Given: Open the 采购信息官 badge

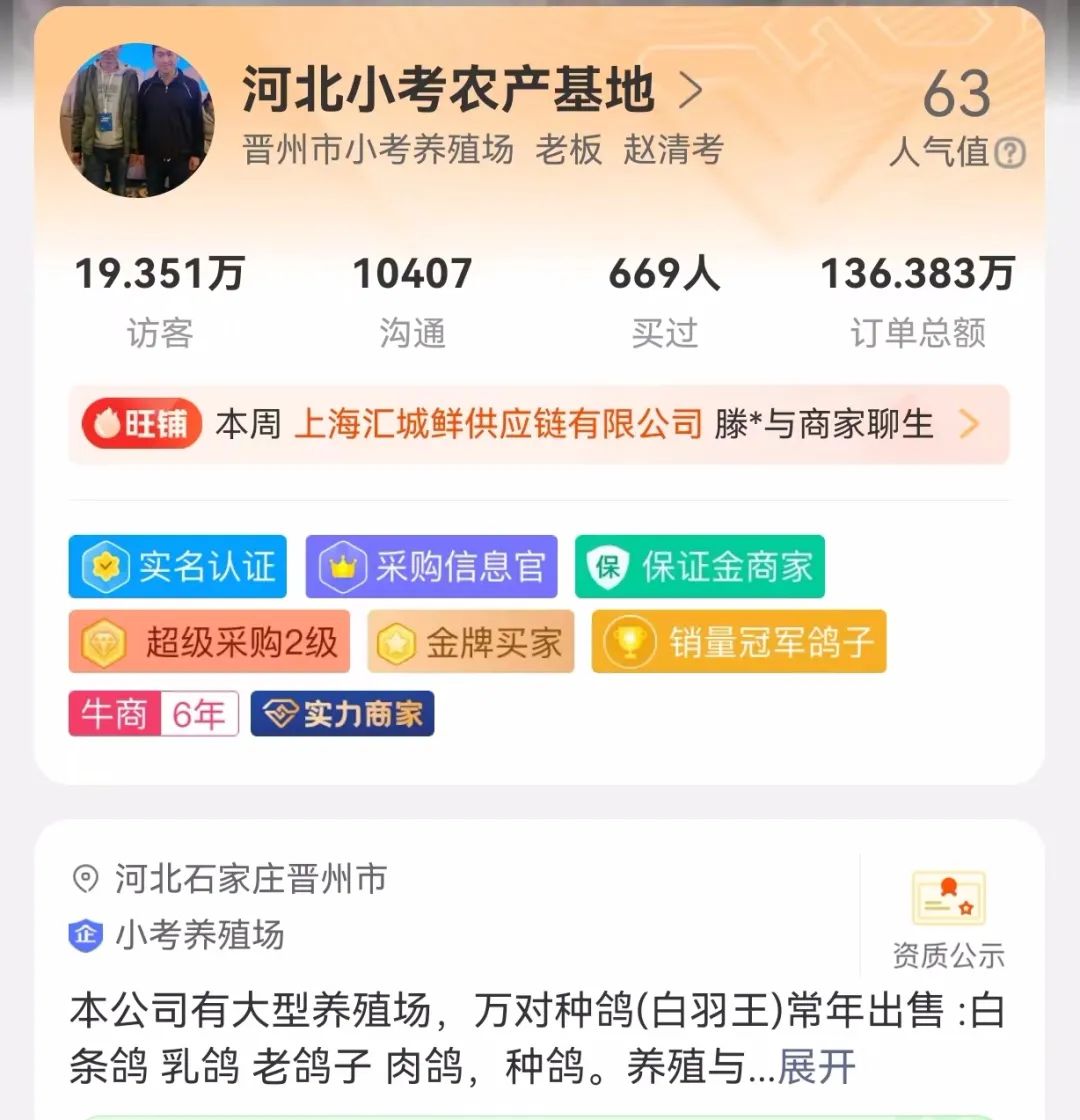Looking at the screenshot, I should [431, 567].
